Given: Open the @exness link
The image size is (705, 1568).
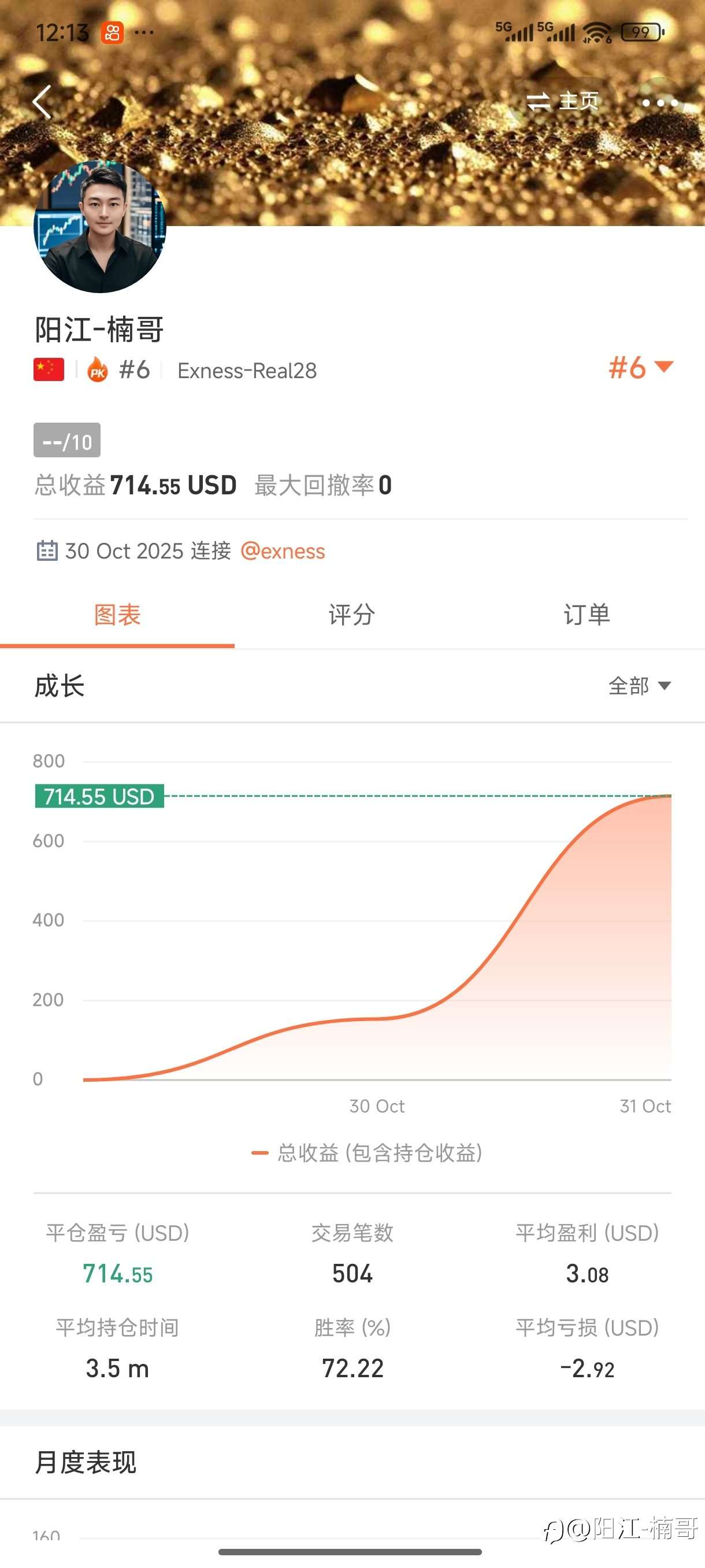Looking at the screenshot, I should pyautogui.click(x=284, y=550).
